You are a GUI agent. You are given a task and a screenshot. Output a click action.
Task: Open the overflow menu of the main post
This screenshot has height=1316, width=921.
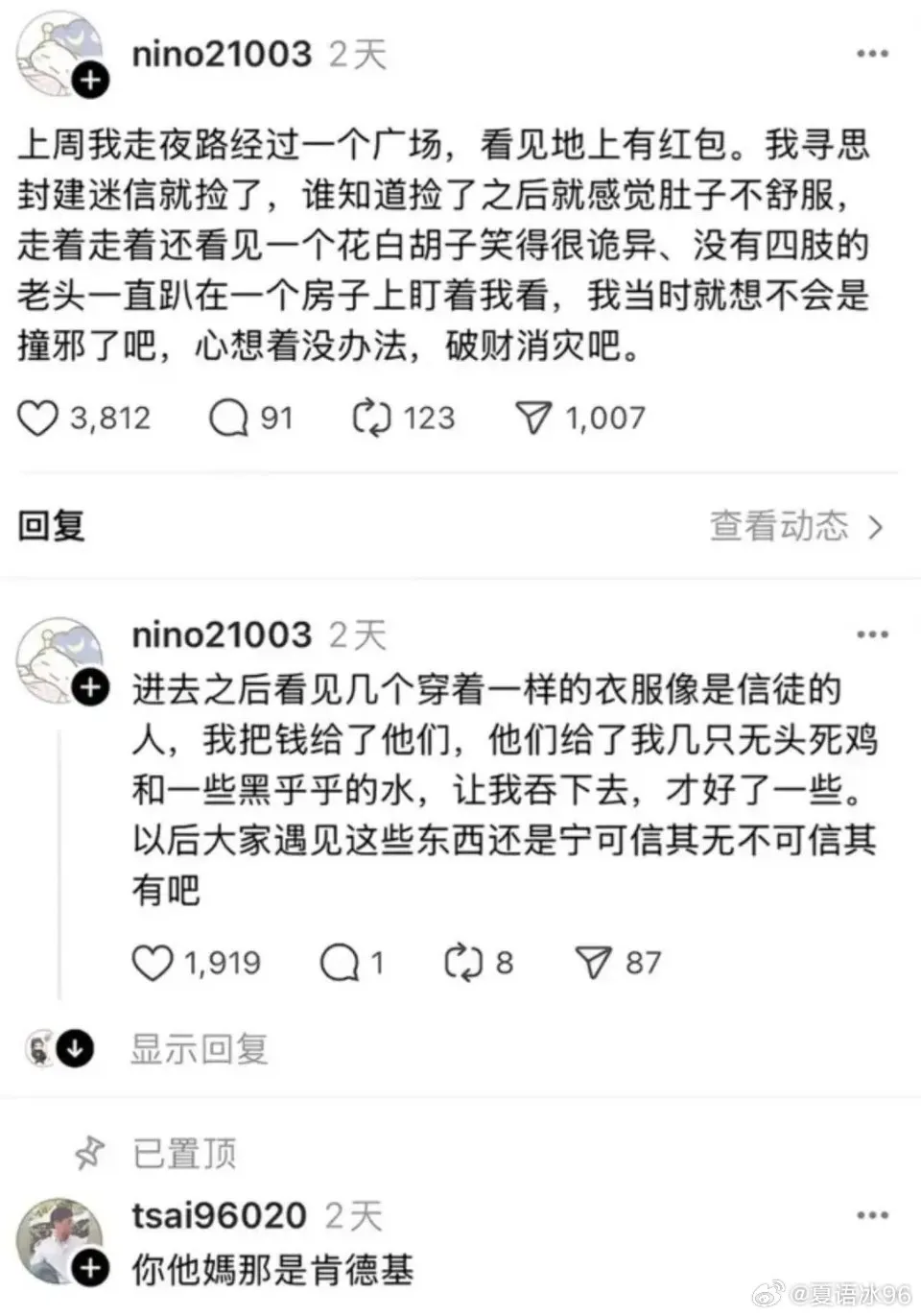click(x=871, y=55)
